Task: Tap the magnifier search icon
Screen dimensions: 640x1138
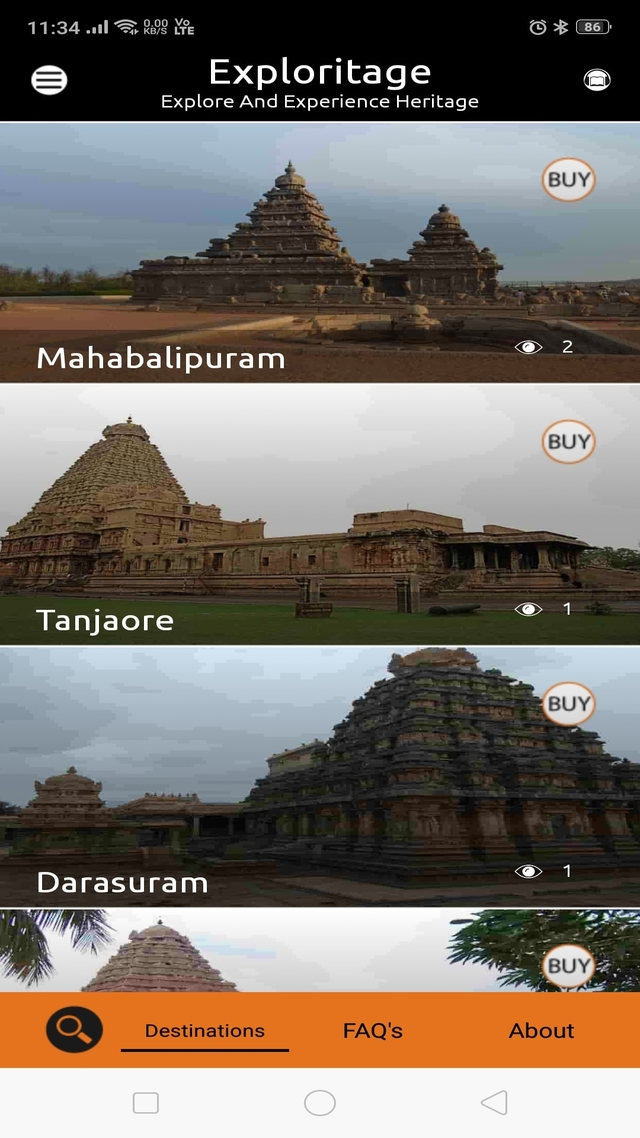Action: [x=74, y=1029]
